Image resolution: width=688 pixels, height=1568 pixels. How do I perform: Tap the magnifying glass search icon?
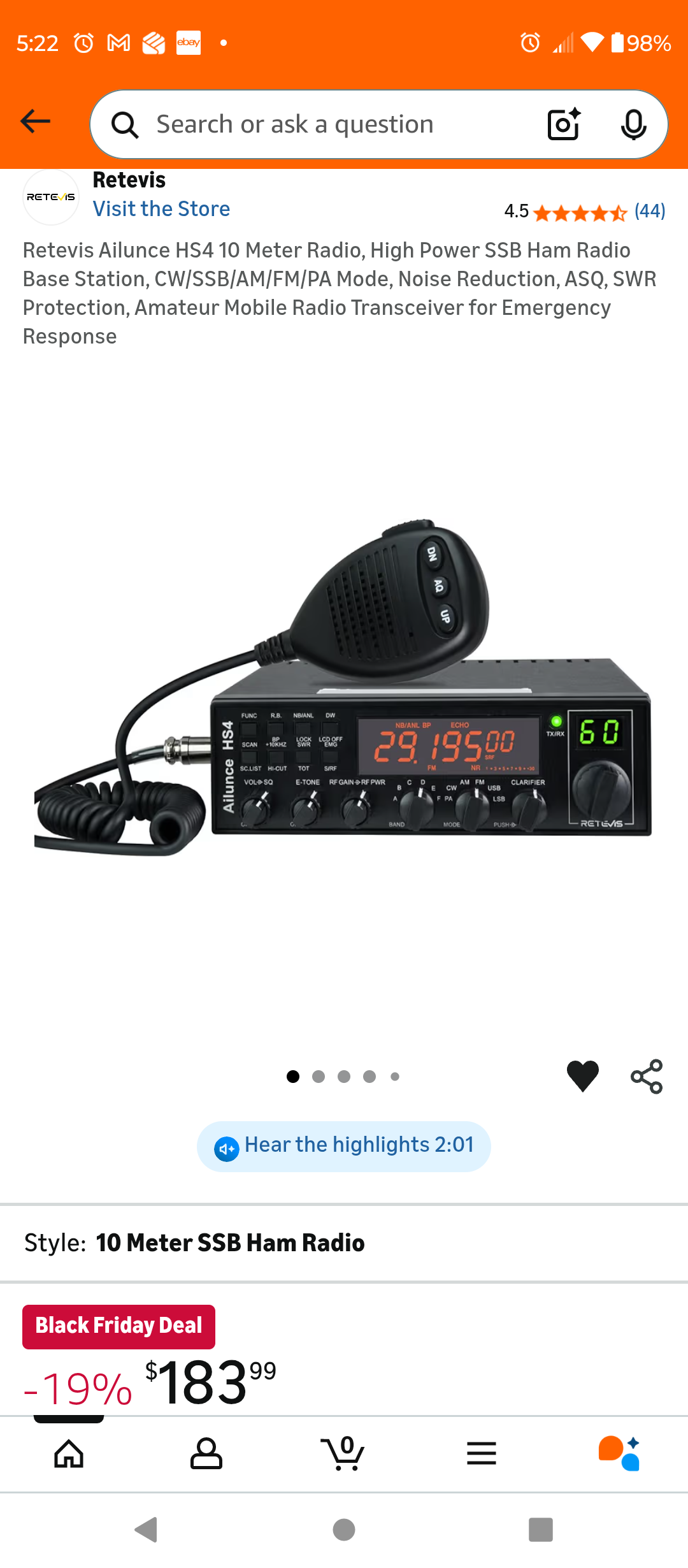point(125,124)
